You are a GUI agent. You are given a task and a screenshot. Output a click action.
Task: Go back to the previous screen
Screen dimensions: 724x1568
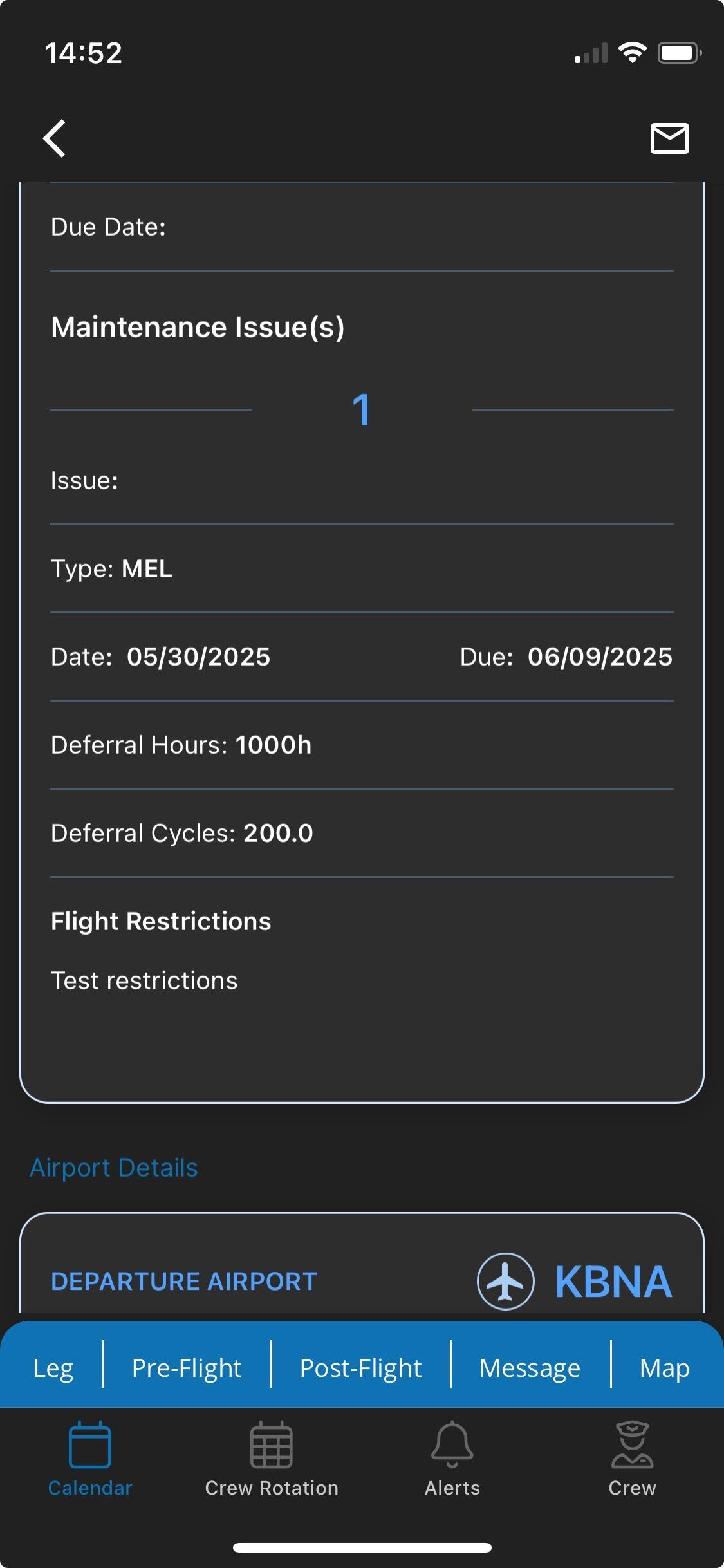tap(55, 138)
